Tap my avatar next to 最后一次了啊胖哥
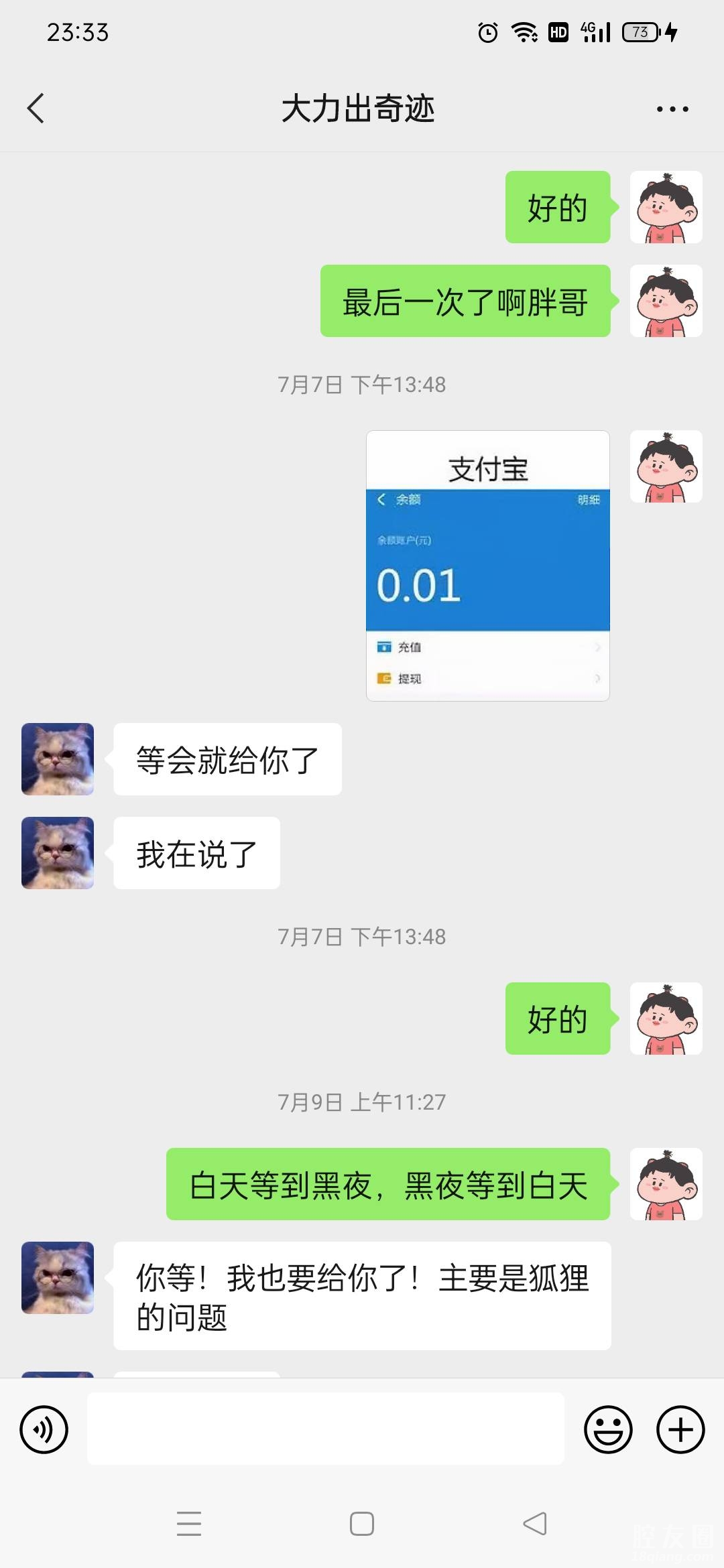The width and height of the screenshot is (724, 1568). click(666, 301)
